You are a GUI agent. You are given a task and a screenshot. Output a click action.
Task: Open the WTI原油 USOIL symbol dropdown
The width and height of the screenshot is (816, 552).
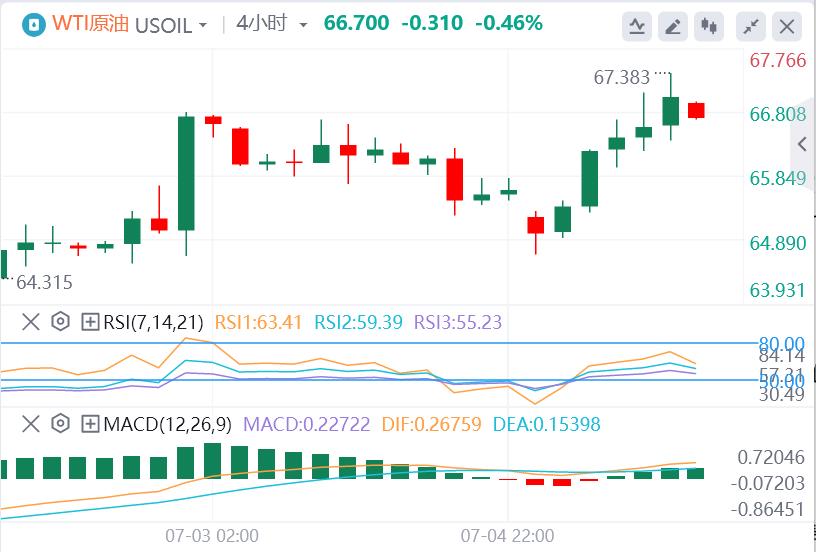point(203,24)
